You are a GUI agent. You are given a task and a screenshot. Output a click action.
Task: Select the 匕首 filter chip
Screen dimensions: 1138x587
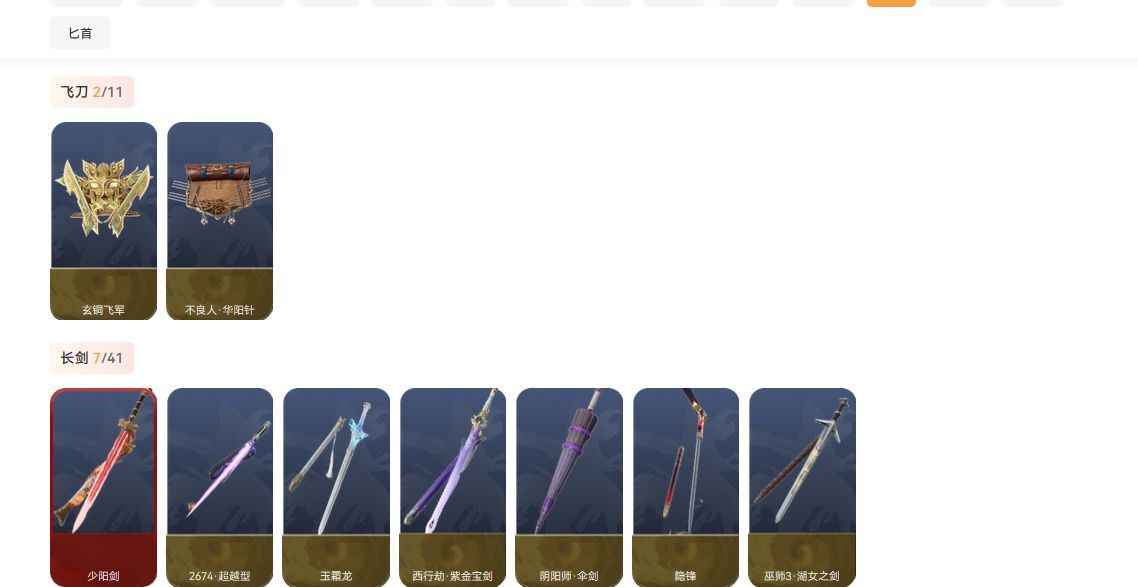coord(80,33)
